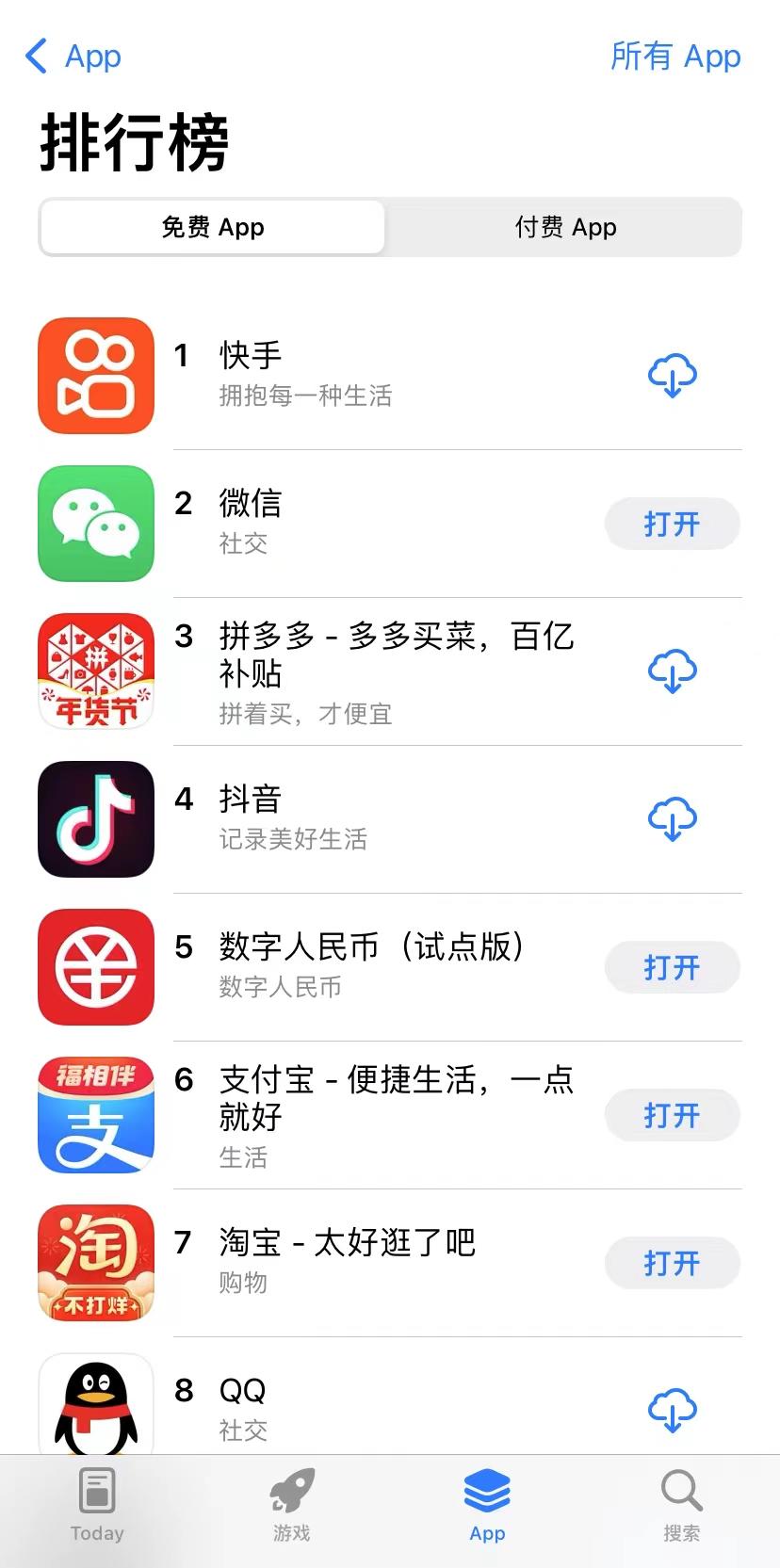Switch to the 付费 App tab
780x1568 pixels.
pos(564,227)
